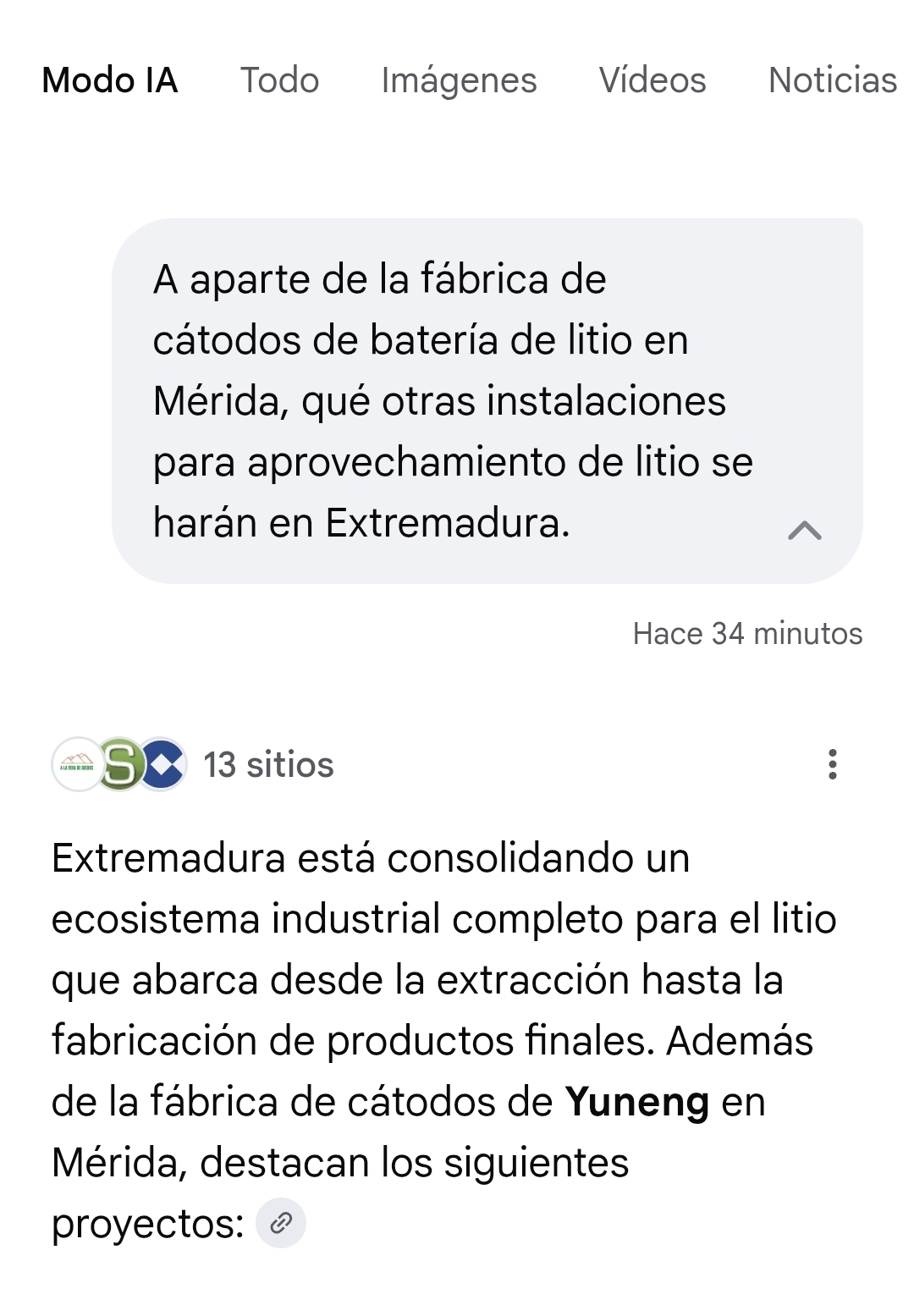914x1316 pixels.
Task: Click the overflow menu beside 13 sitios
Action: point(833,766)
